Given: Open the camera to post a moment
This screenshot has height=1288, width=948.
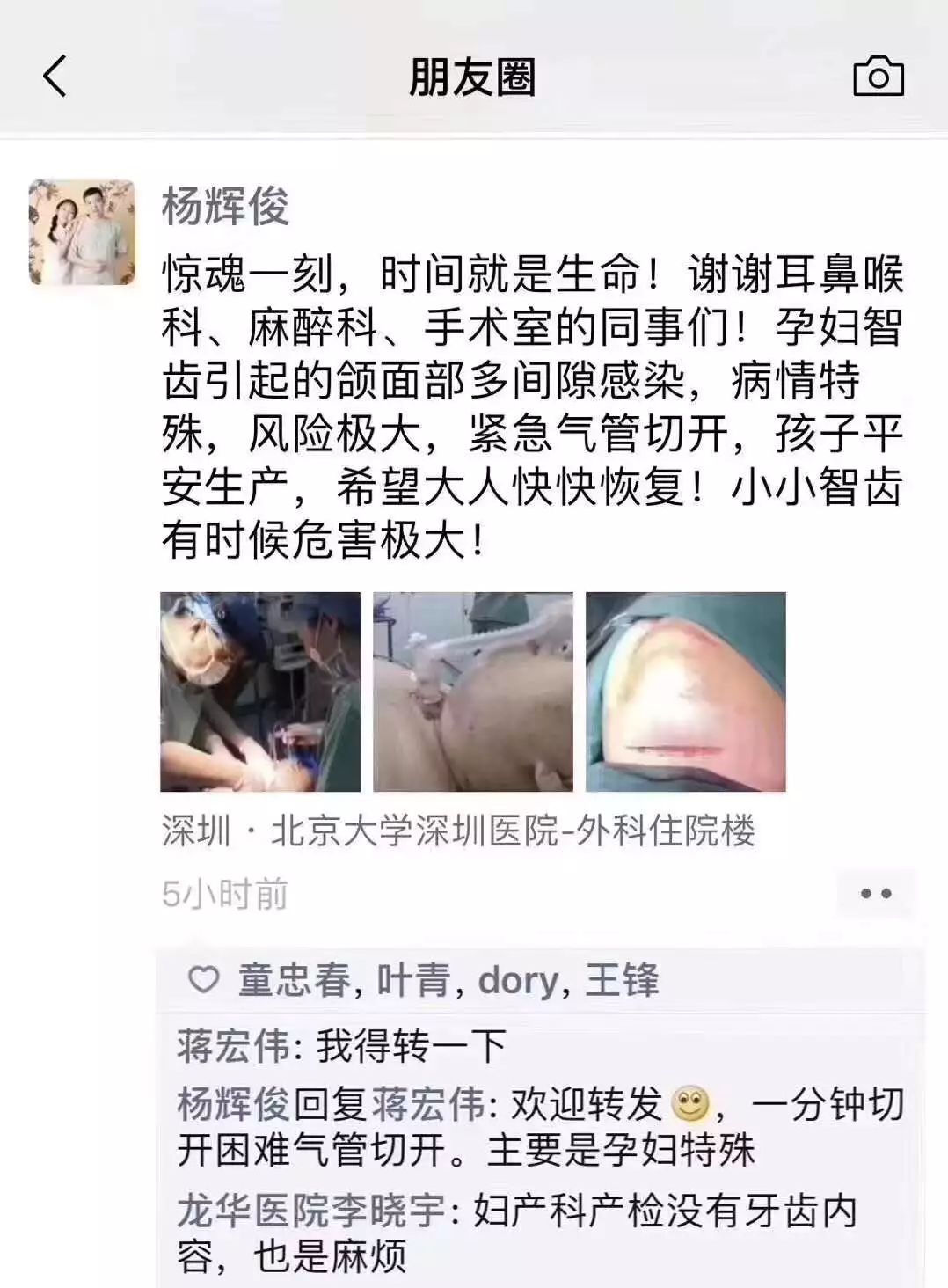Looking at the screenshot, I should pos(878,77).
